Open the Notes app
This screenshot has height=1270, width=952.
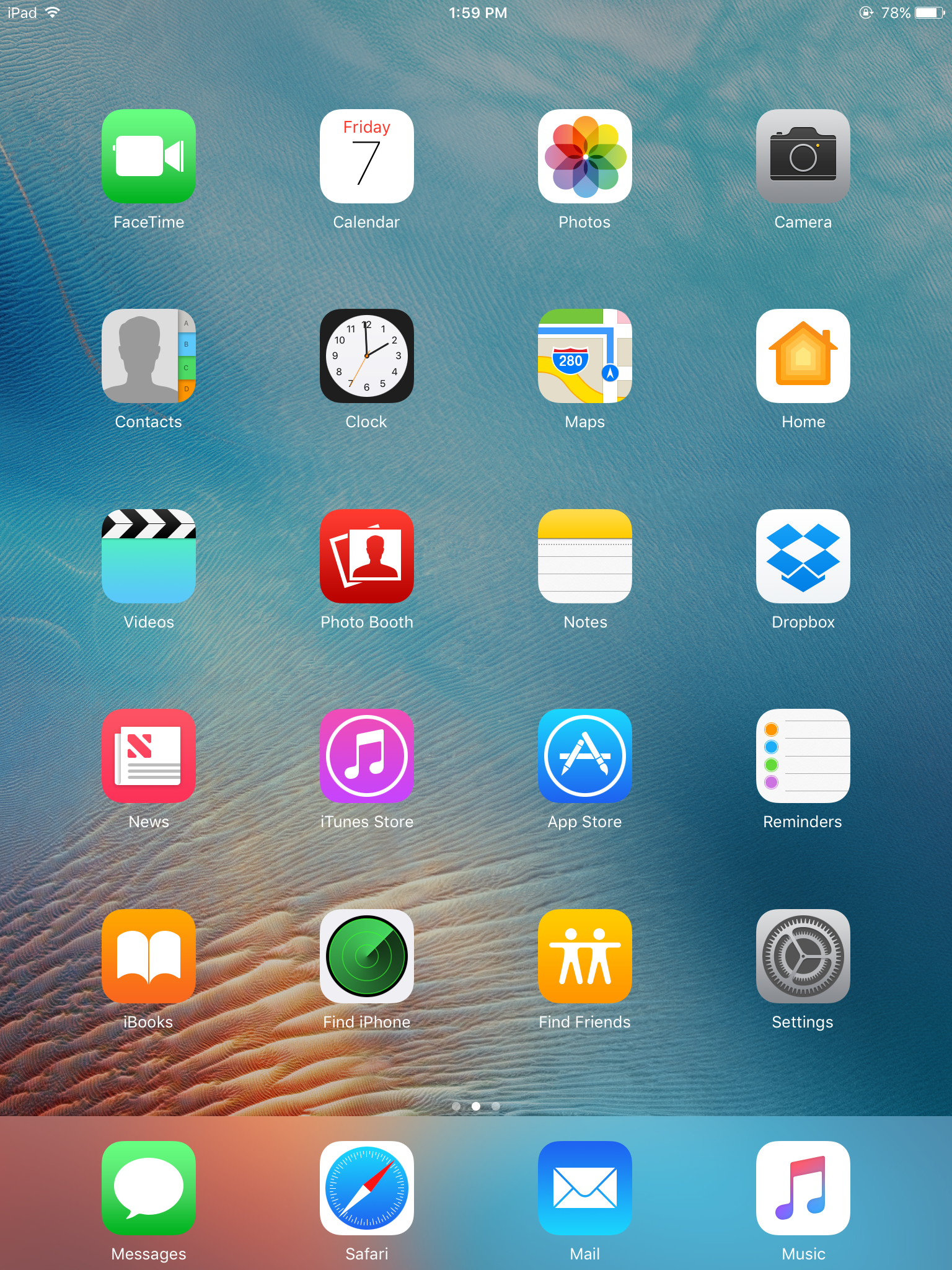pos(585,556)
